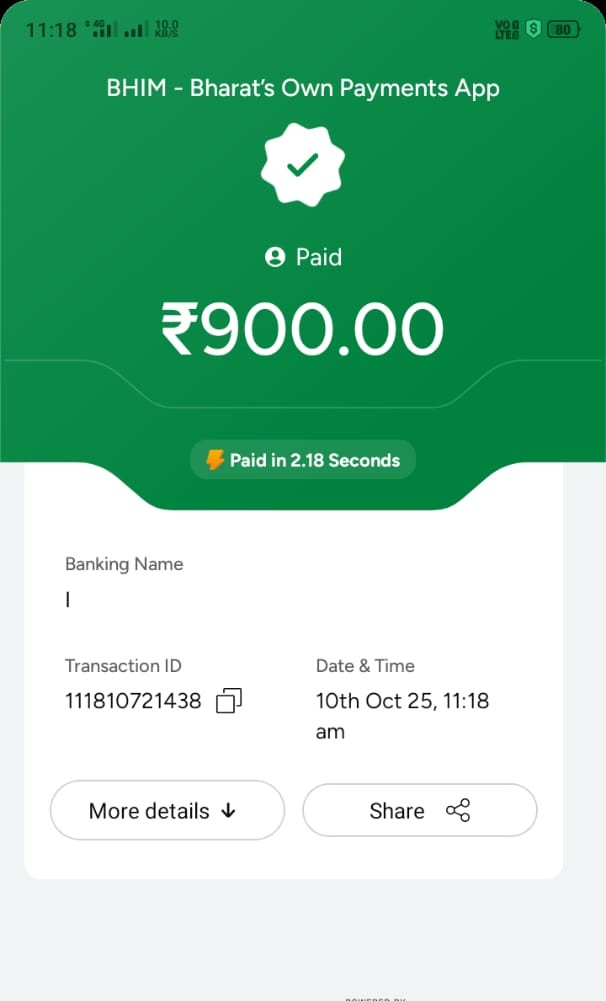606x1001 pixels.
Task: Share the payment receipt
Action: (419, 810)
